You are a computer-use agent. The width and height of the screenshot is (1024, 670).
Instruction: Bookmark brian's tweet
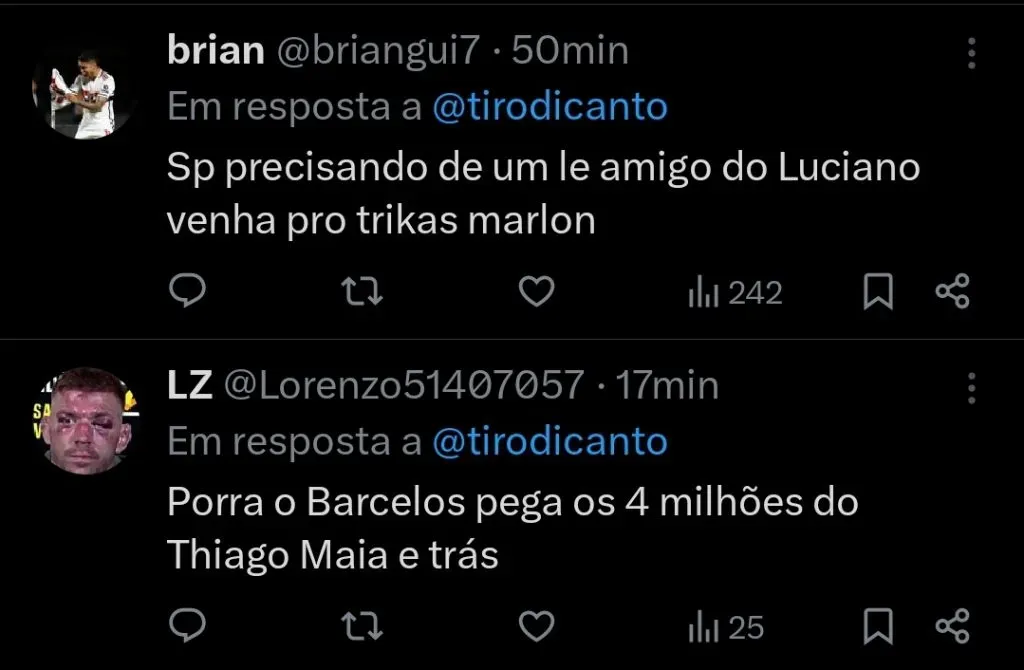tap(877, 292)
